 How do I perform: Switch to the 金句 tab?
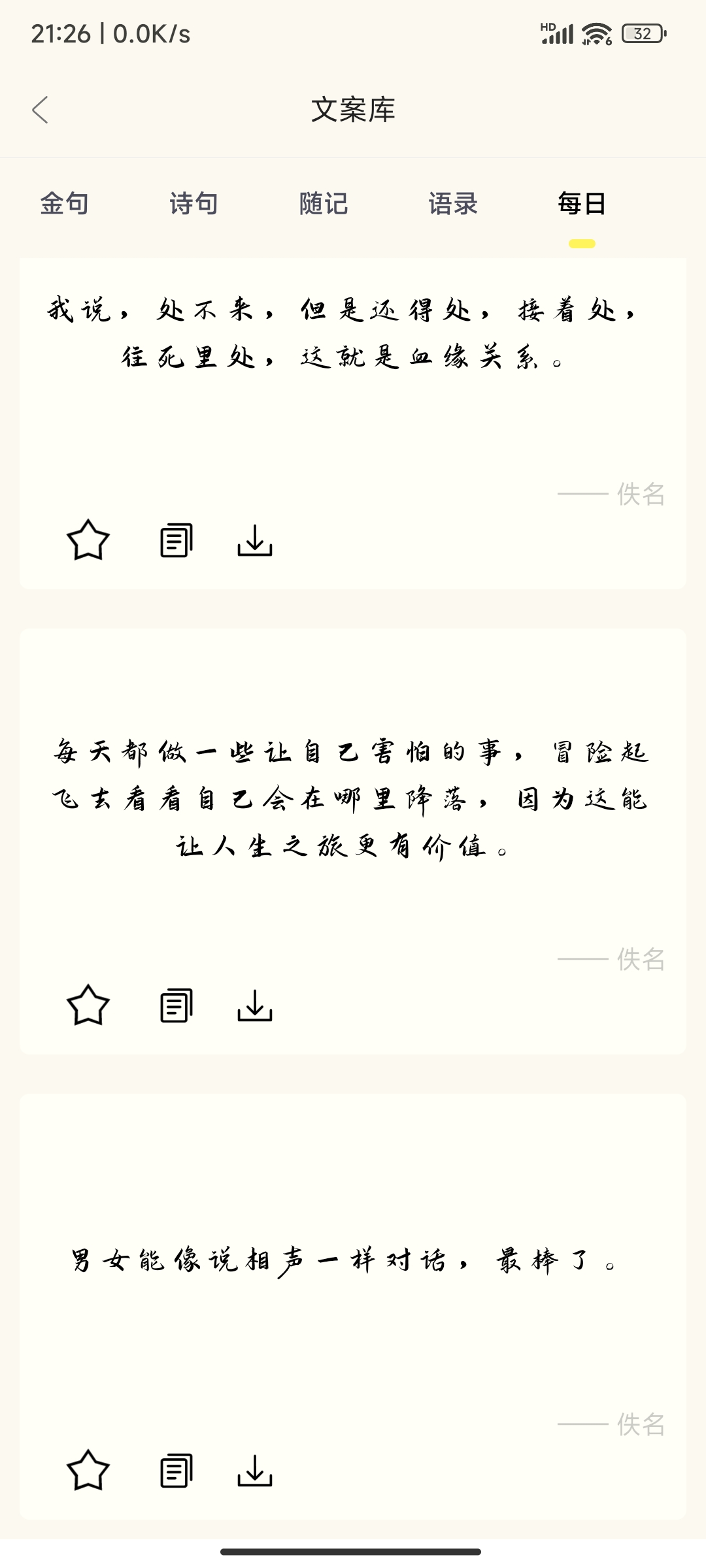coord(64,204)
